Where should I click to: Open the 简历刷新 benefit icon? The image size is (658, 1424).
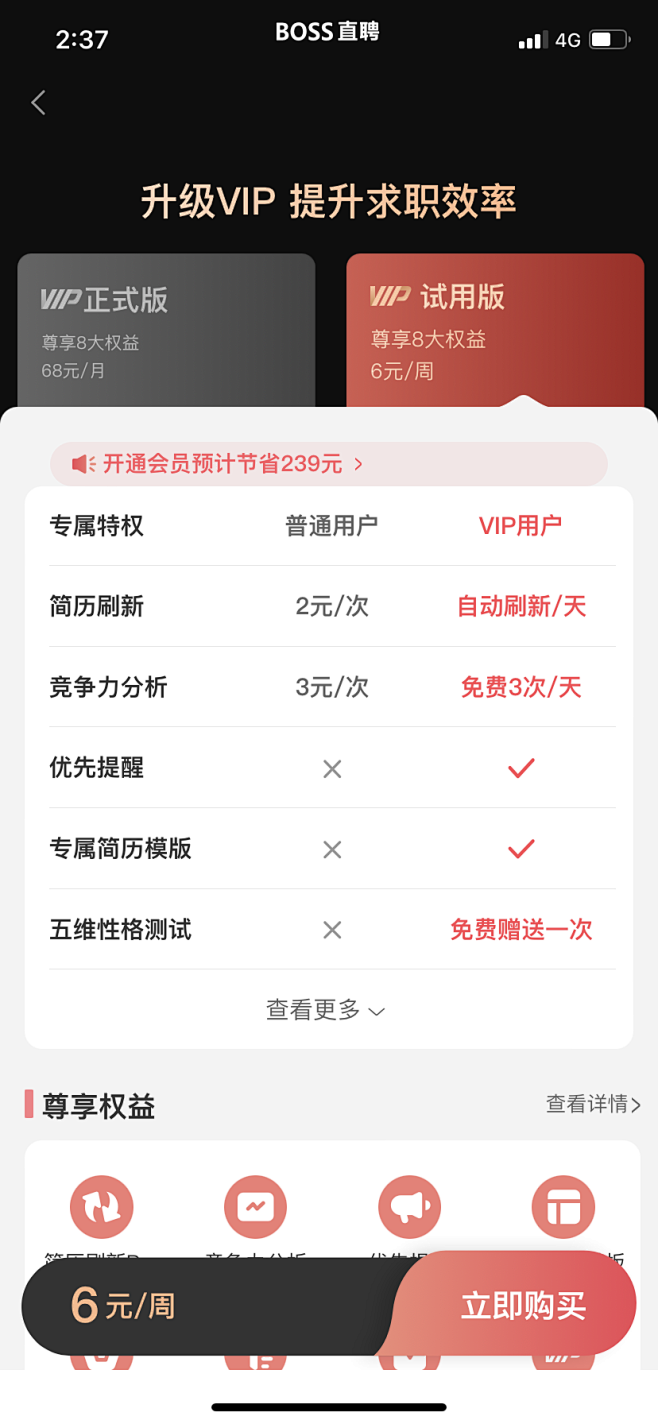tap(101, 1208)
